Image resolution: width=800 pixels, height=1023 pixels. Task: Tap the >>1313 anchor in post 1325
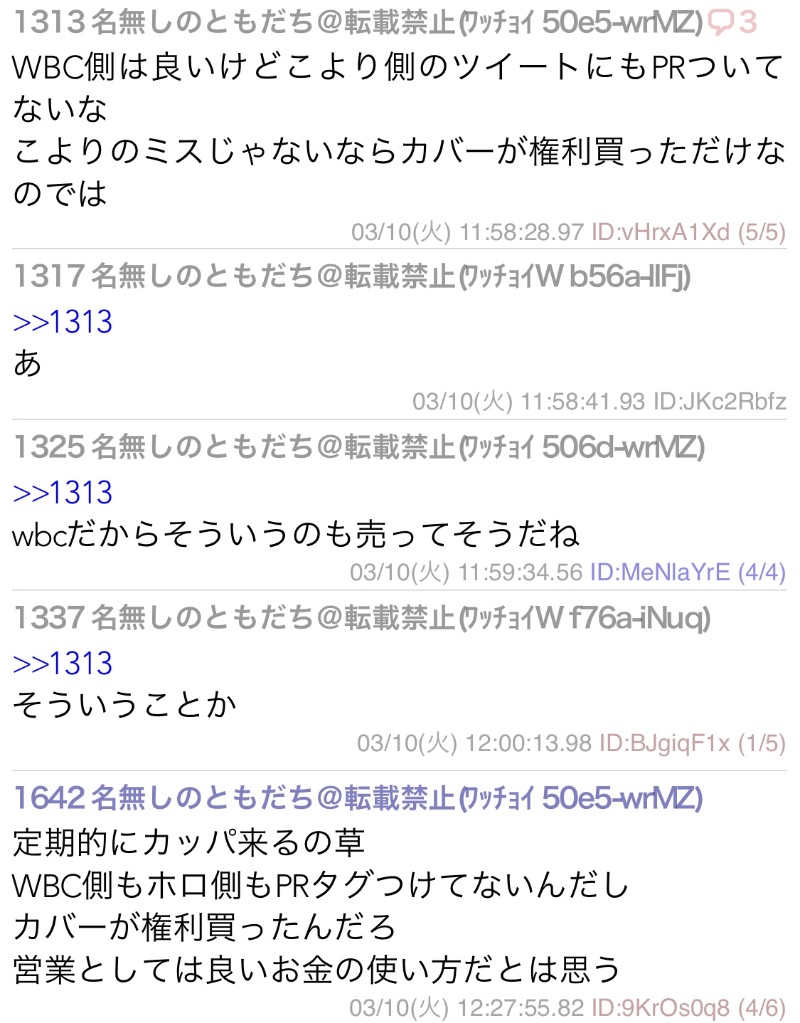(62, 493)
